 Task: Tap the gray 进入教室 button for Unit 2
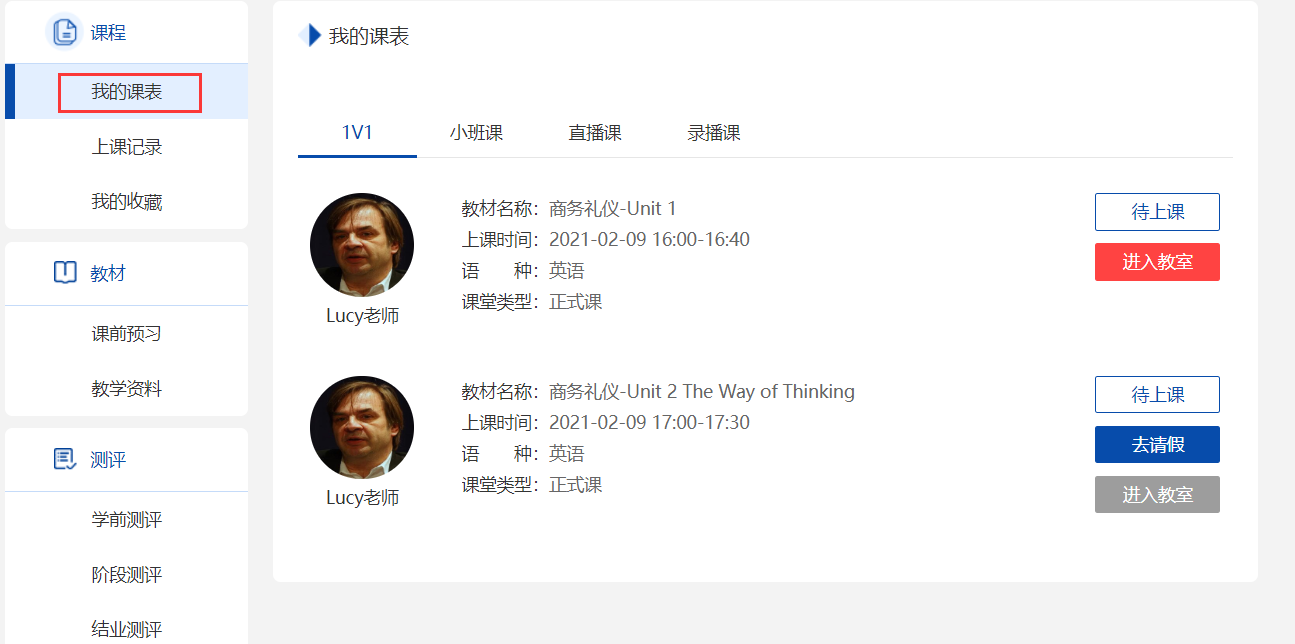(1157, 495)
